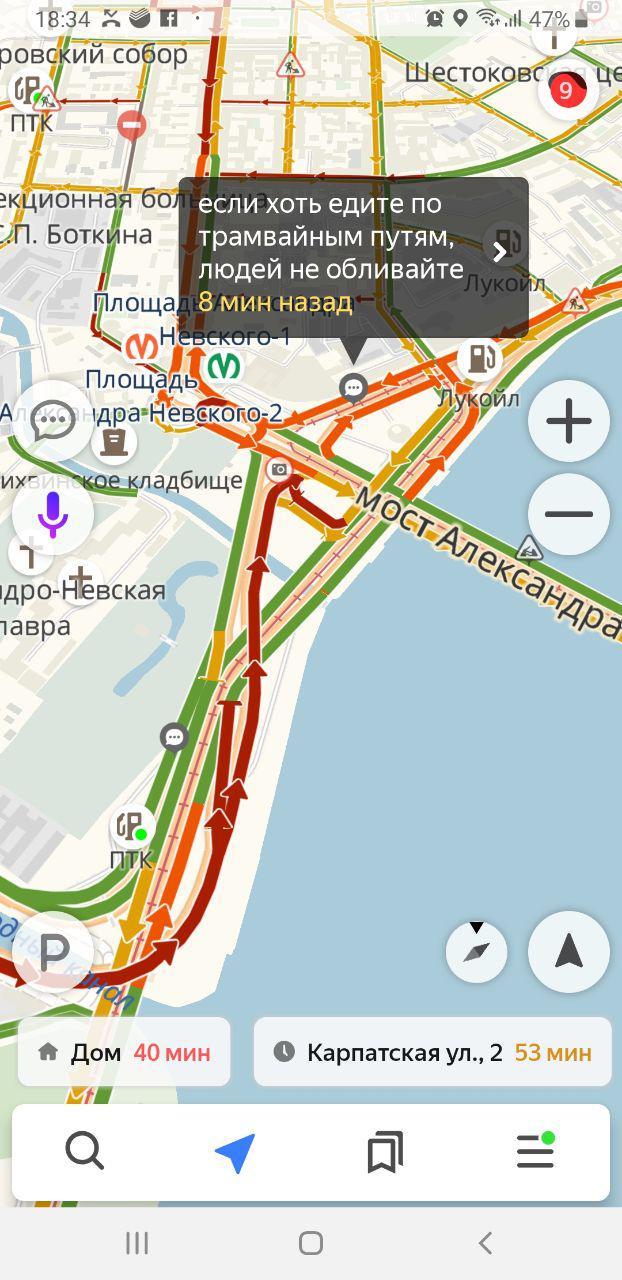Image resolution: width=622 pixels, height=1280 pixels.
Task: Open bookmarks in bottom bar
Action: pyautogui.click(x=385, y=1153)
